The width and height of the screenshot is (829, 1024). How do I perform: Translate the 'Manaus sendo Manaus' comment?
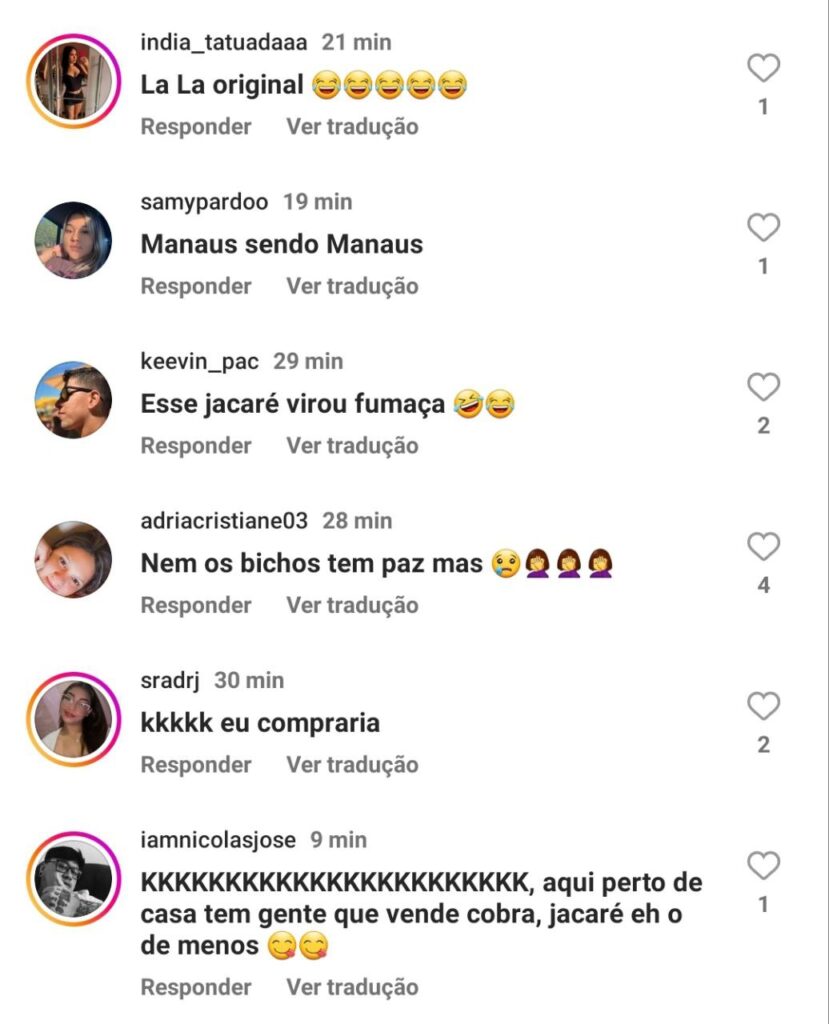(352, 286)
